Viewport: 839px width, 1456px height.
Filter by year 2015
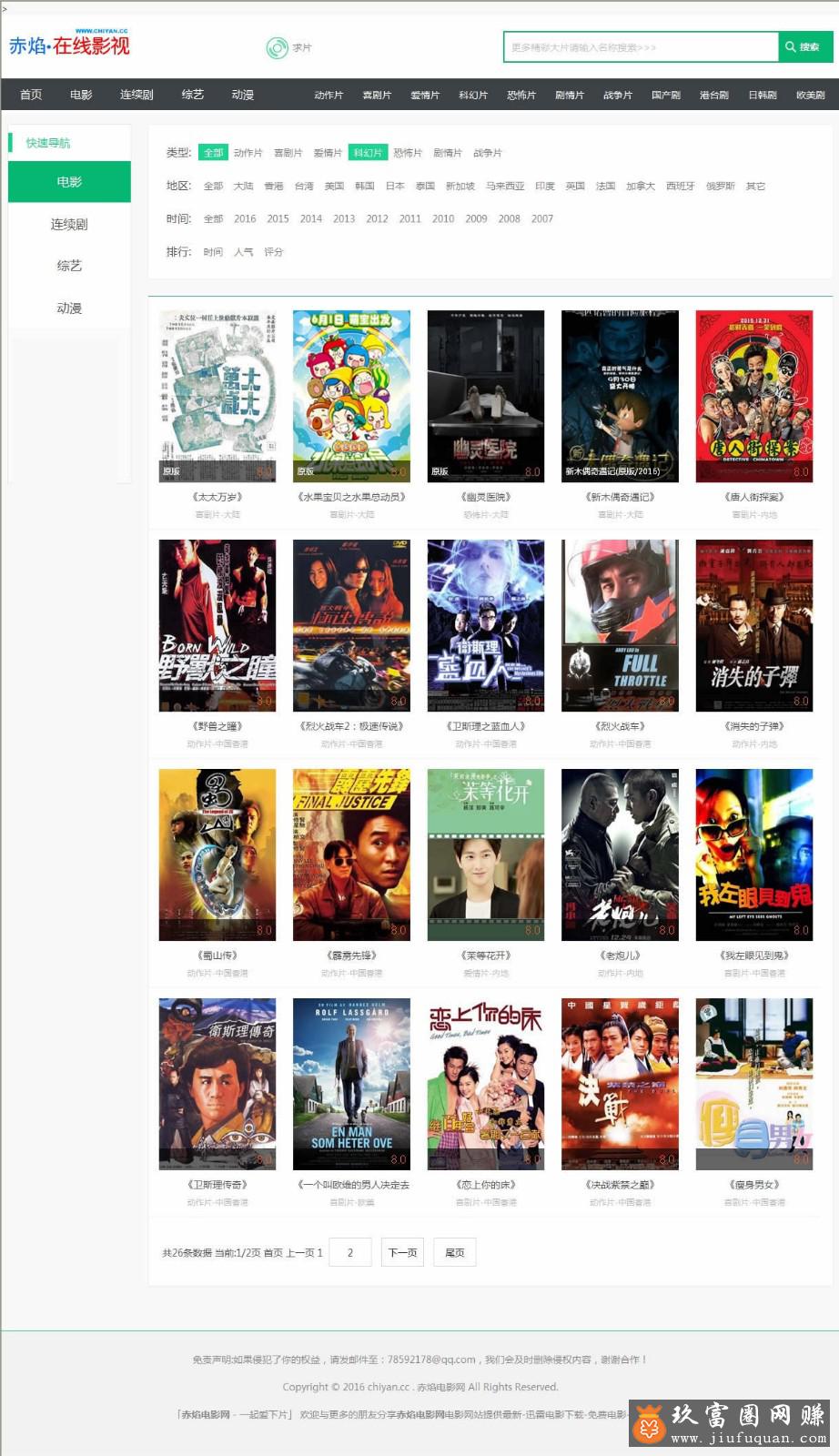coord(278,218)
